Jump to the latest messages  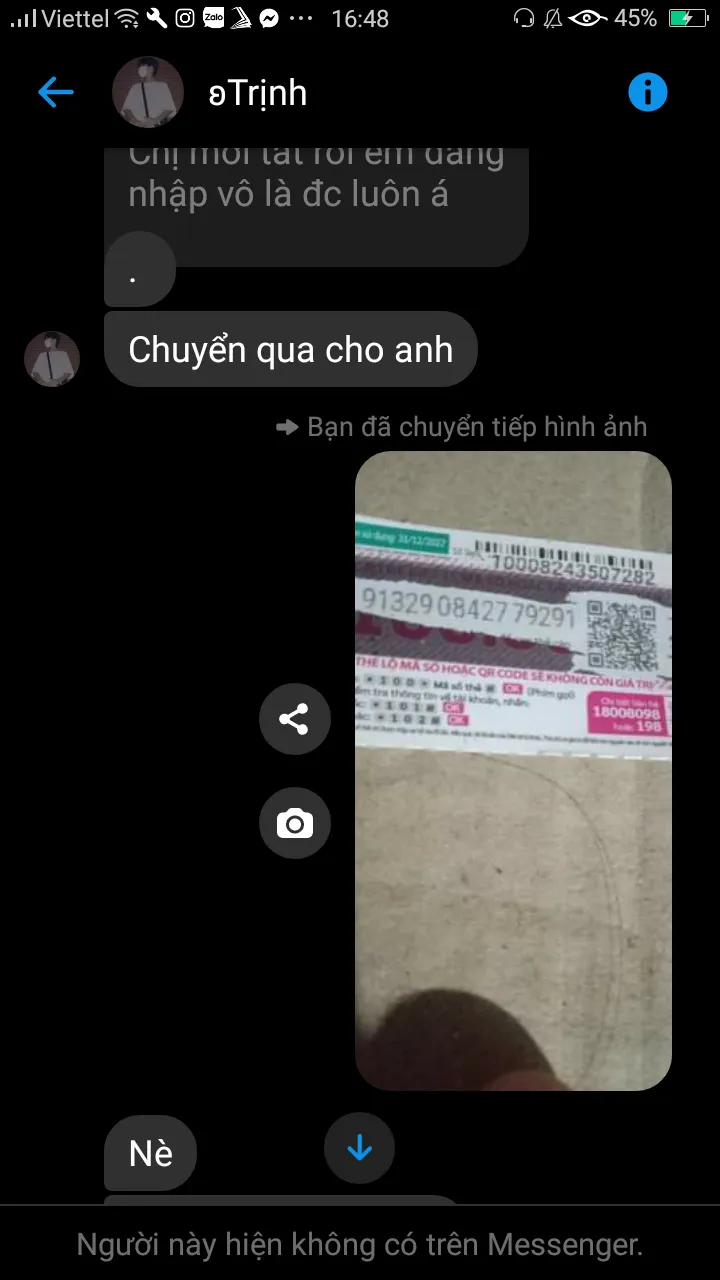pyautogui.click(x=359, y=1149)
